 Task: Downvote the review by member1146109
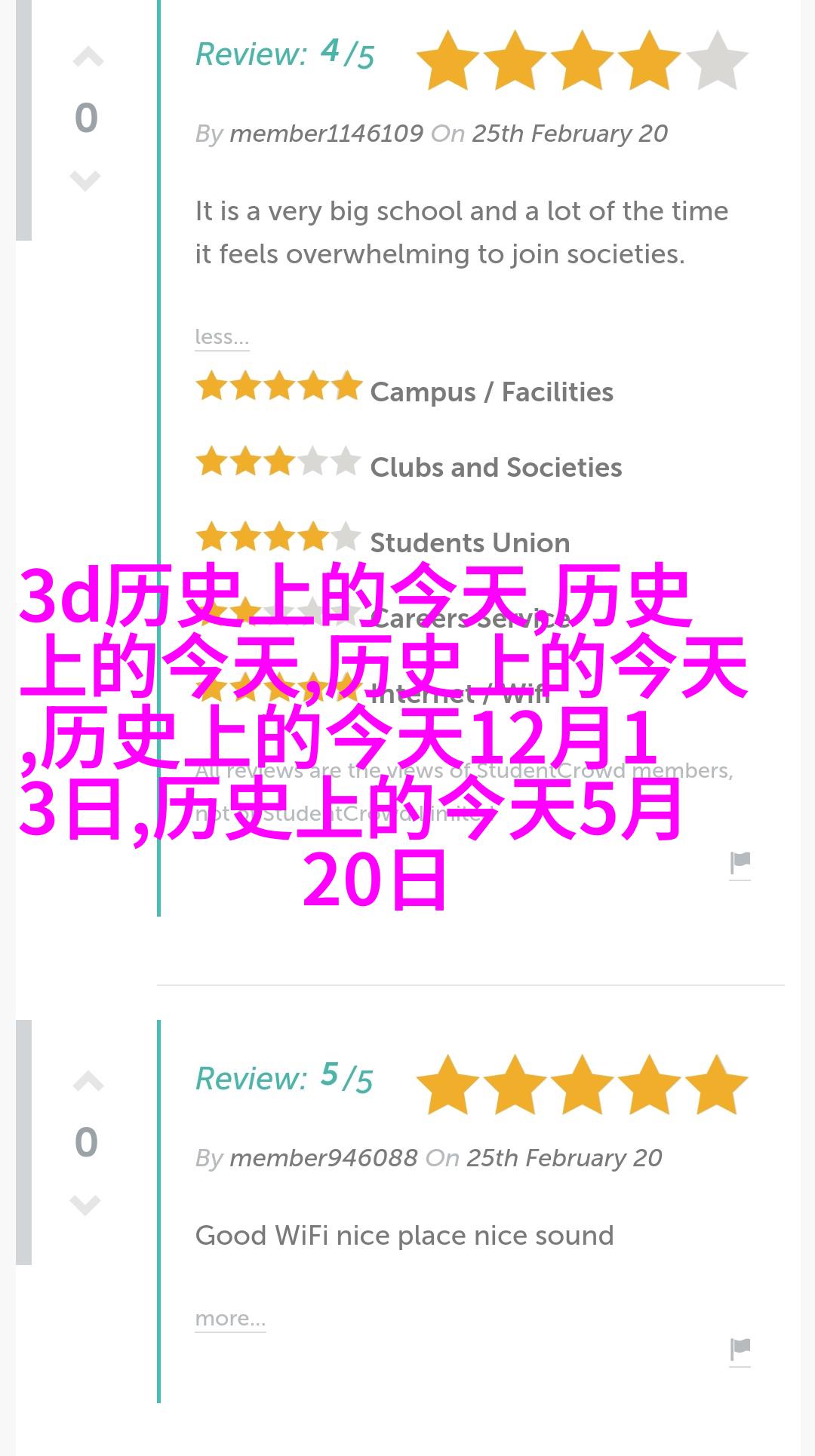point(85,180)
